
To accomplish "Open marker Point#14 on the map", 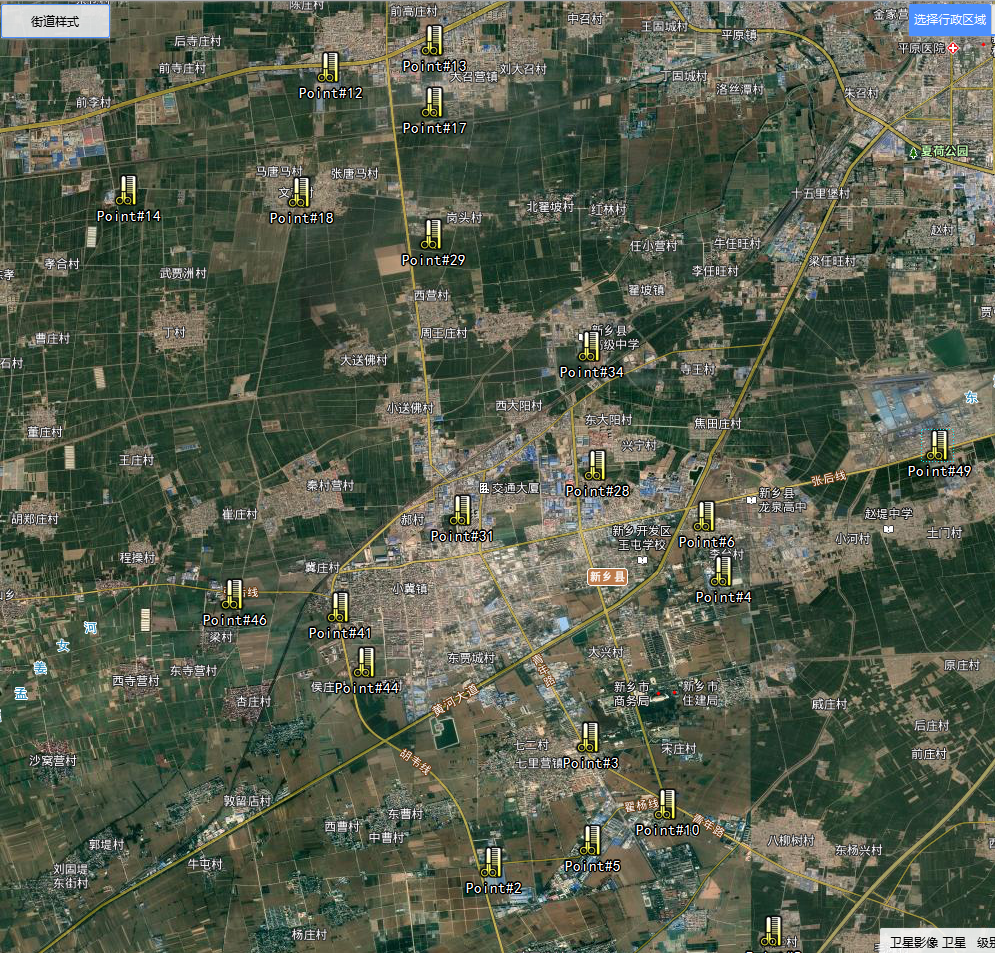I will (x=127, y=191).
